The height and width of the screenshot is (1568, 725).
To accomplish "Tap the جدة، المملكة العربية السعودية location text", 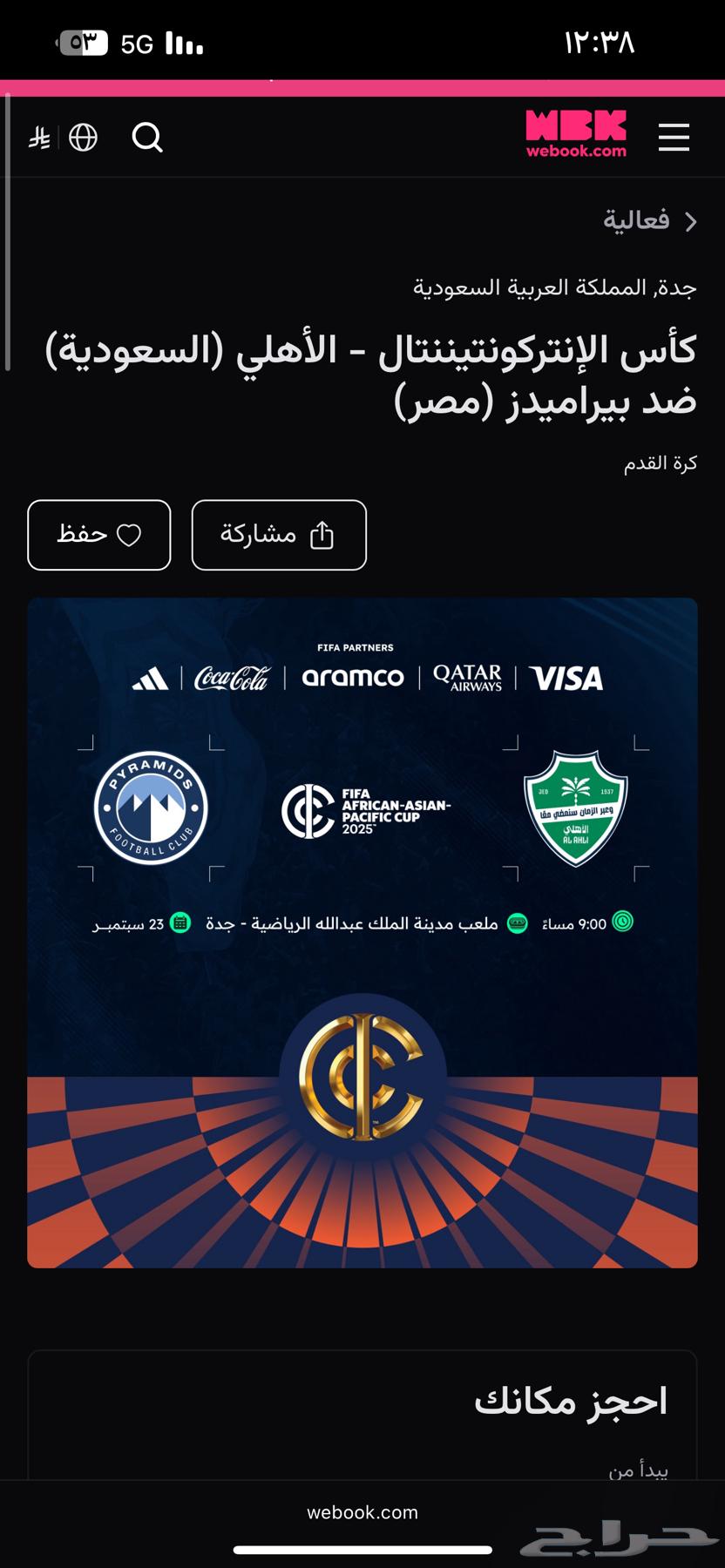I will click(x=555, y=286).
